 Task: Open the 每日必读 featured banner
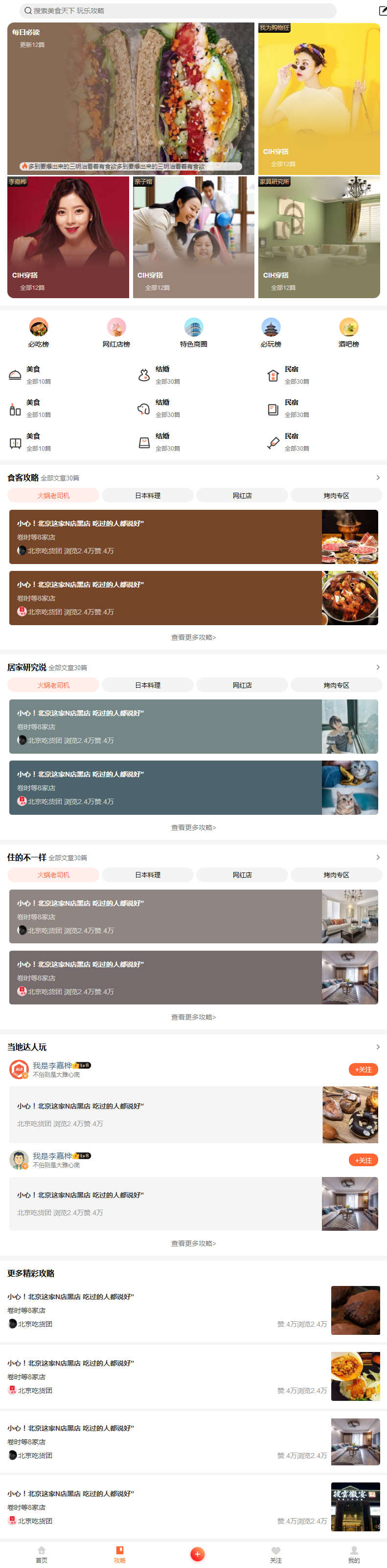point(131,99)
